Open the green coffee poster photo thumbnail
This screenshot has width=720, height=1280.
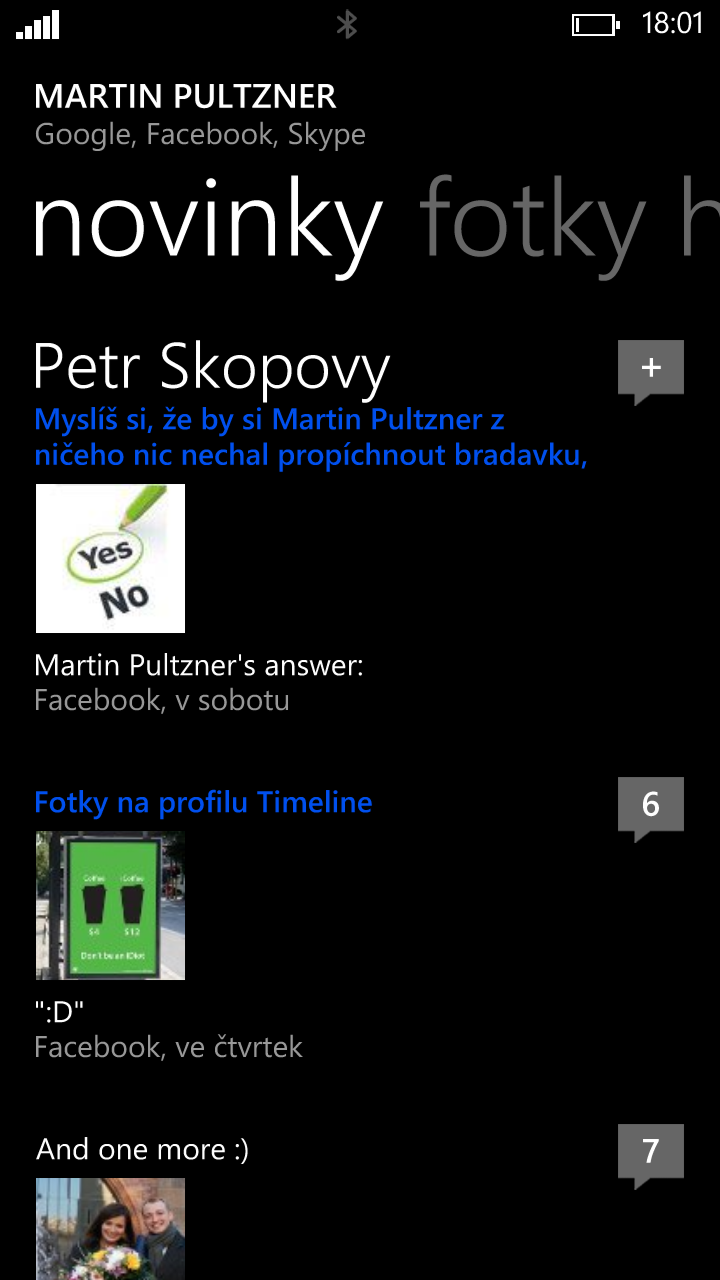coord(110,905)
